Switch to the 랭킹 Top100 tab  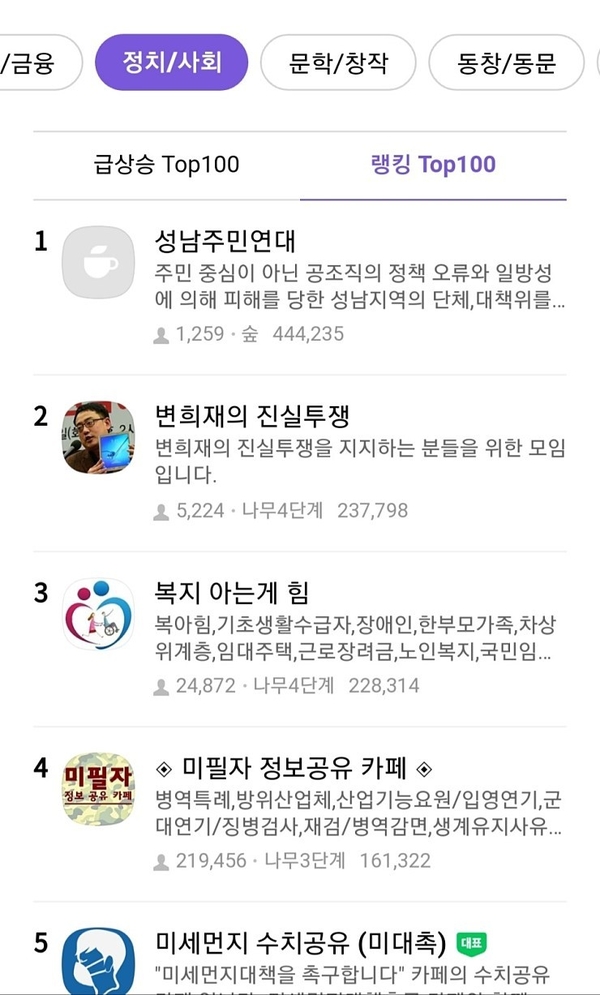[433, 165]
